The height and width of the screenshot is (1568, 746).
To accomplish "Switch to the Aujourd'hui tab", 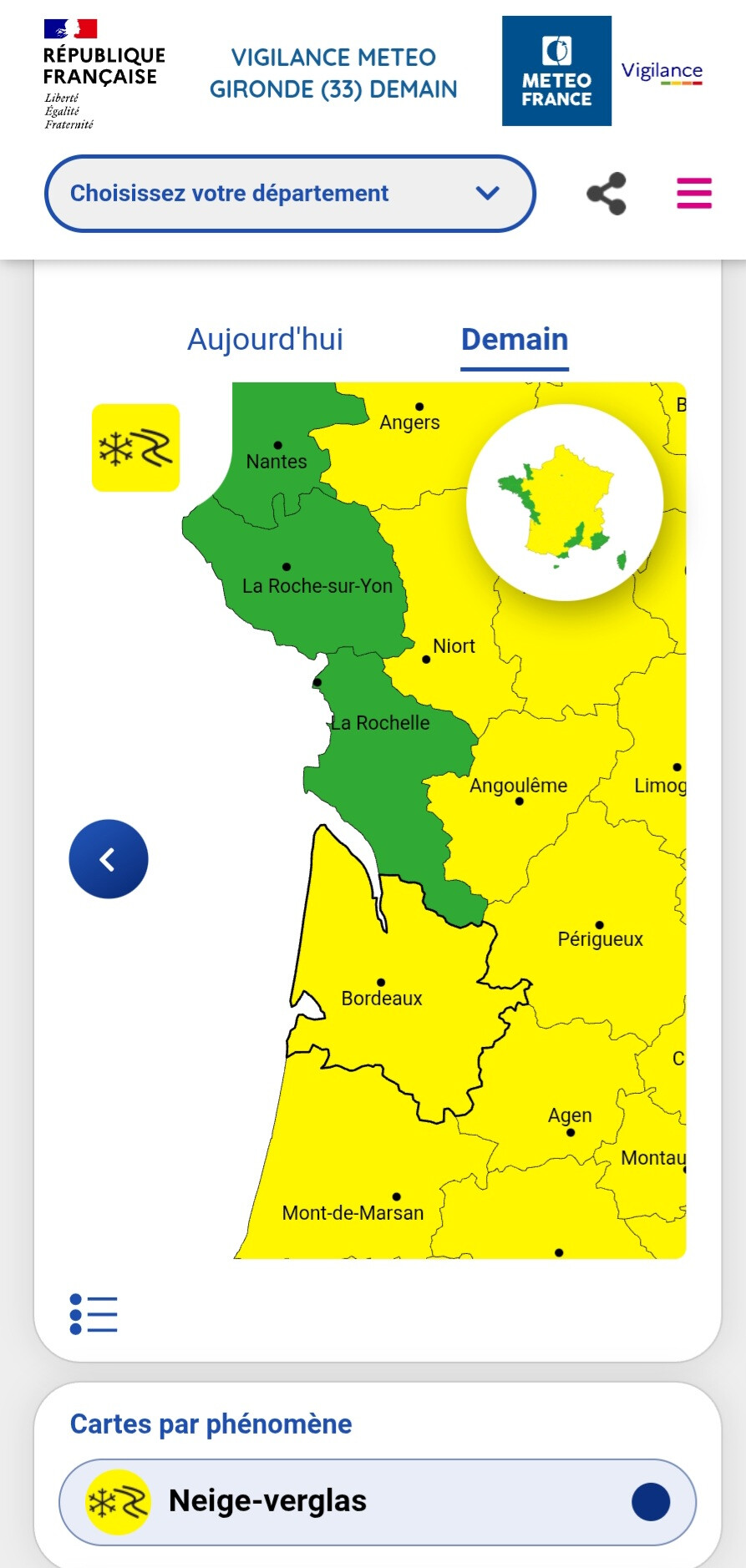I will pyautogui.click(x=265, y=340).
